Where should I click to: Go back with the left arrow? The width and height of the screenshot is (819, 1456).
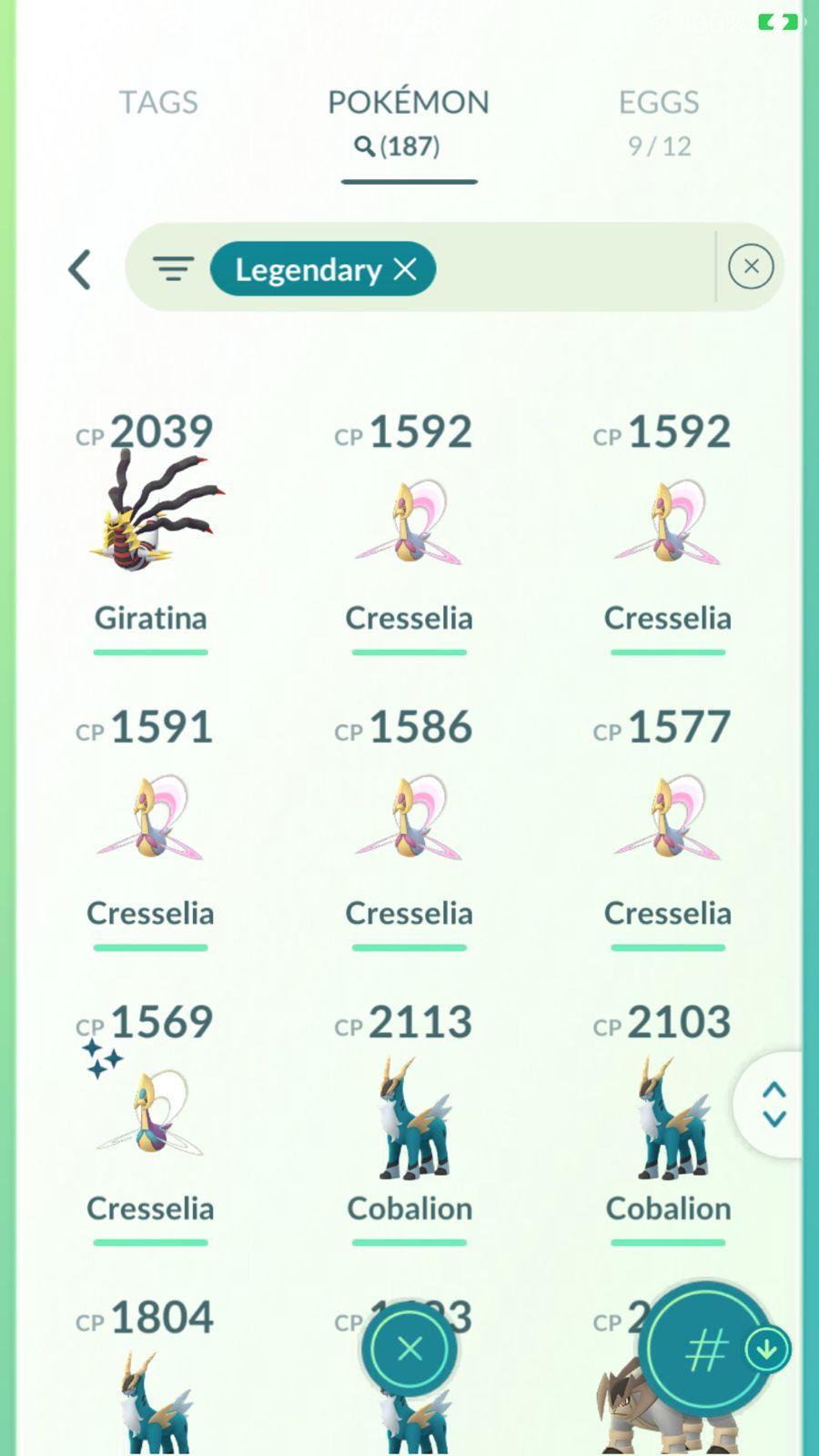coord(80,269)
